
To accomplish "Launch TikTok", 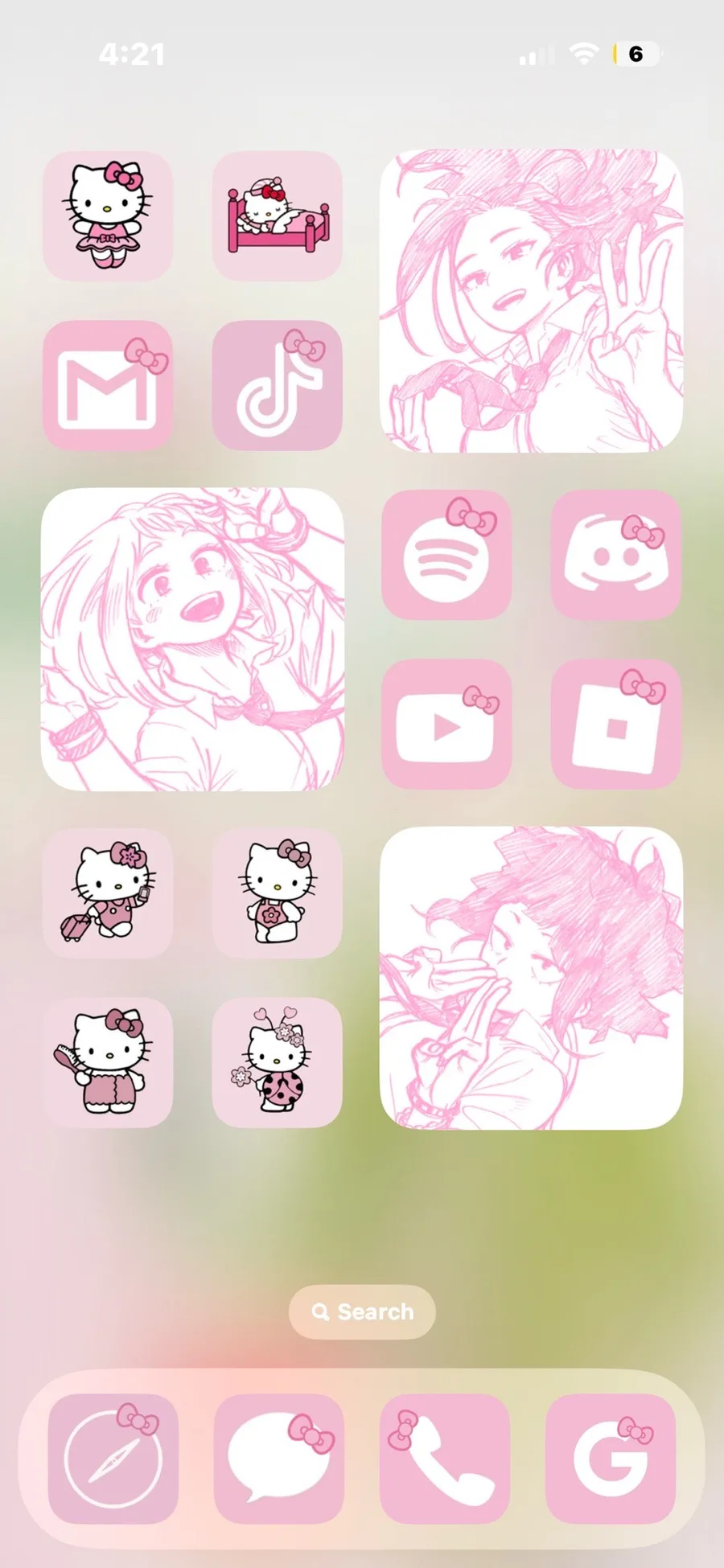I will 277,385.
